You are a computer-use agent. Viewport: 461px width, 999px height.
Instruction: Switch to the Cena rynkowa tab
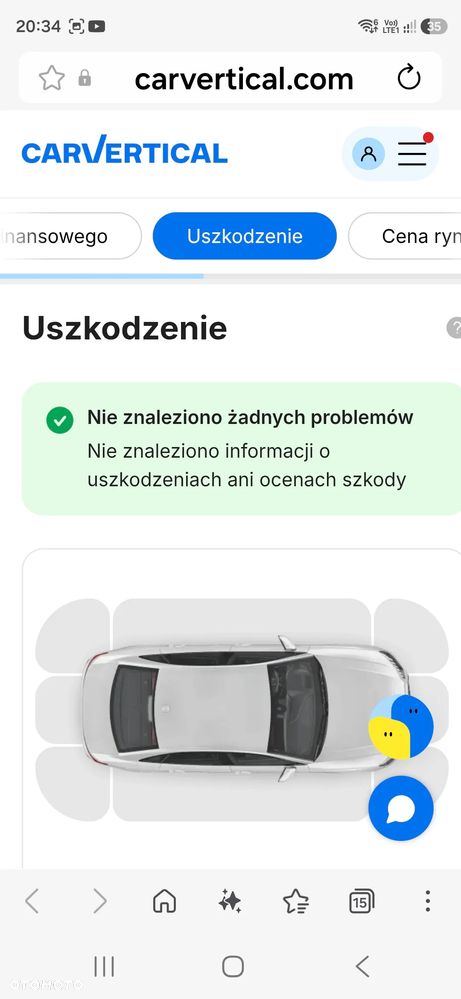pos(405,236)
